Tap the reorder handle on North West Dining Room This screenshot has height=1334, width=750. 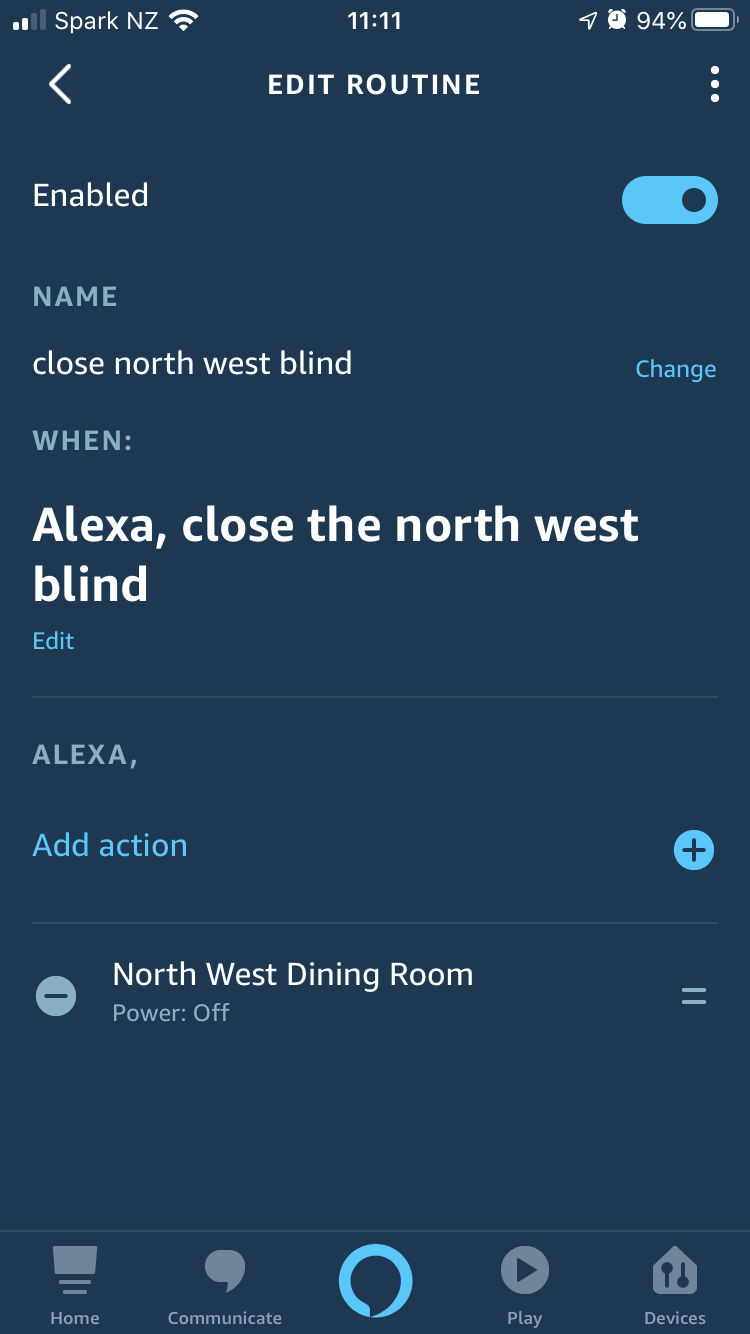tap(694, 996)
